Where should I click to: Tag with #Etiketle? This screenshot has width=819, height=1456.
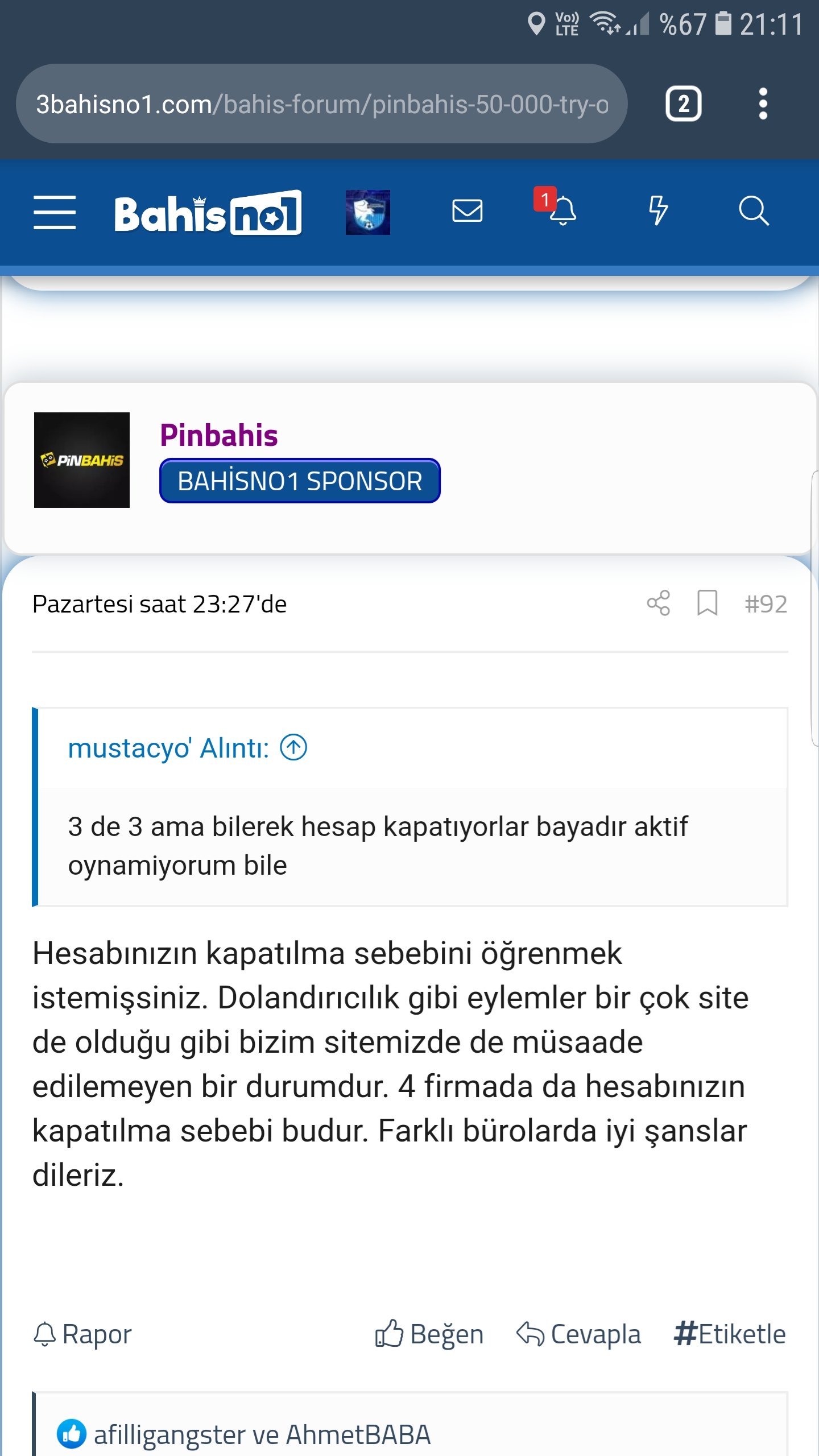click(730, 1334)
